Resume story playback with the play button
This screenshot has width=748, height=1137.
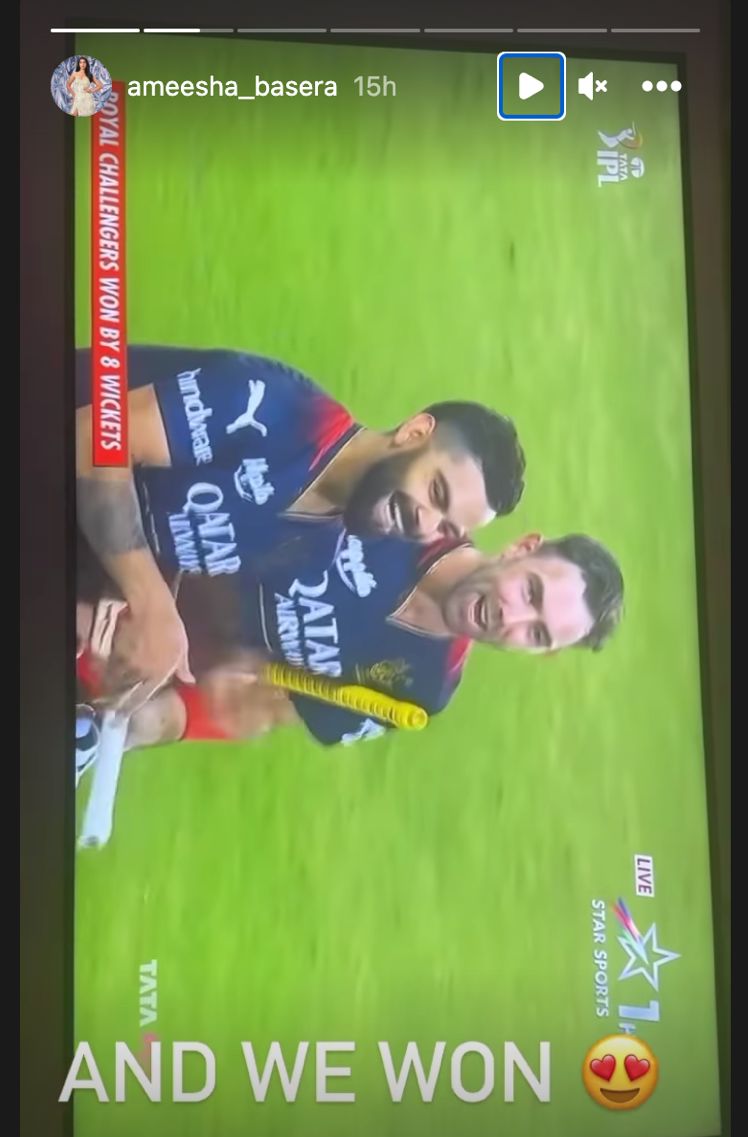pos(531,86)
